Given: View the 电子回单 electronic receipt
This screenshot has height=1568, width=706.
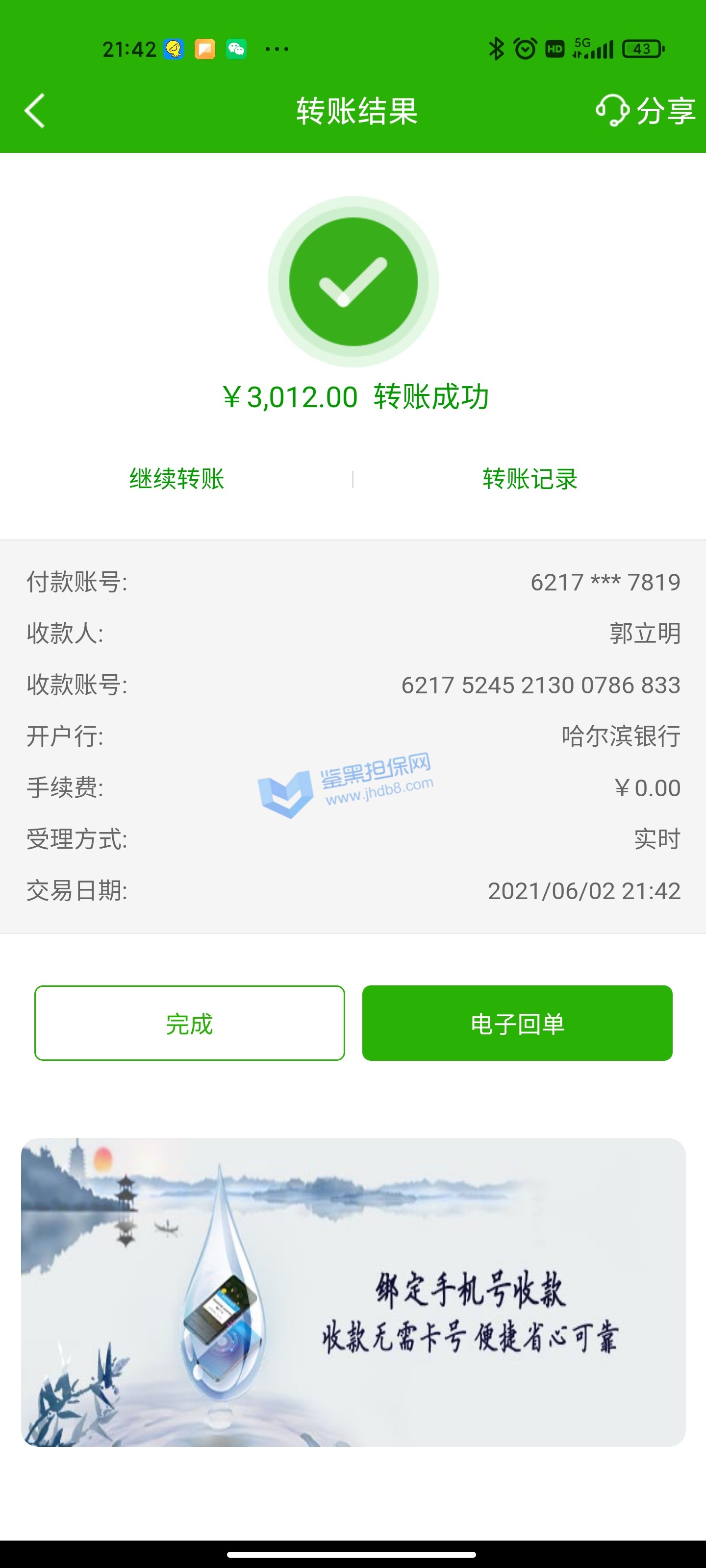Looking at the screenshot, I should pyautogui.click(x=517, y=1023).
